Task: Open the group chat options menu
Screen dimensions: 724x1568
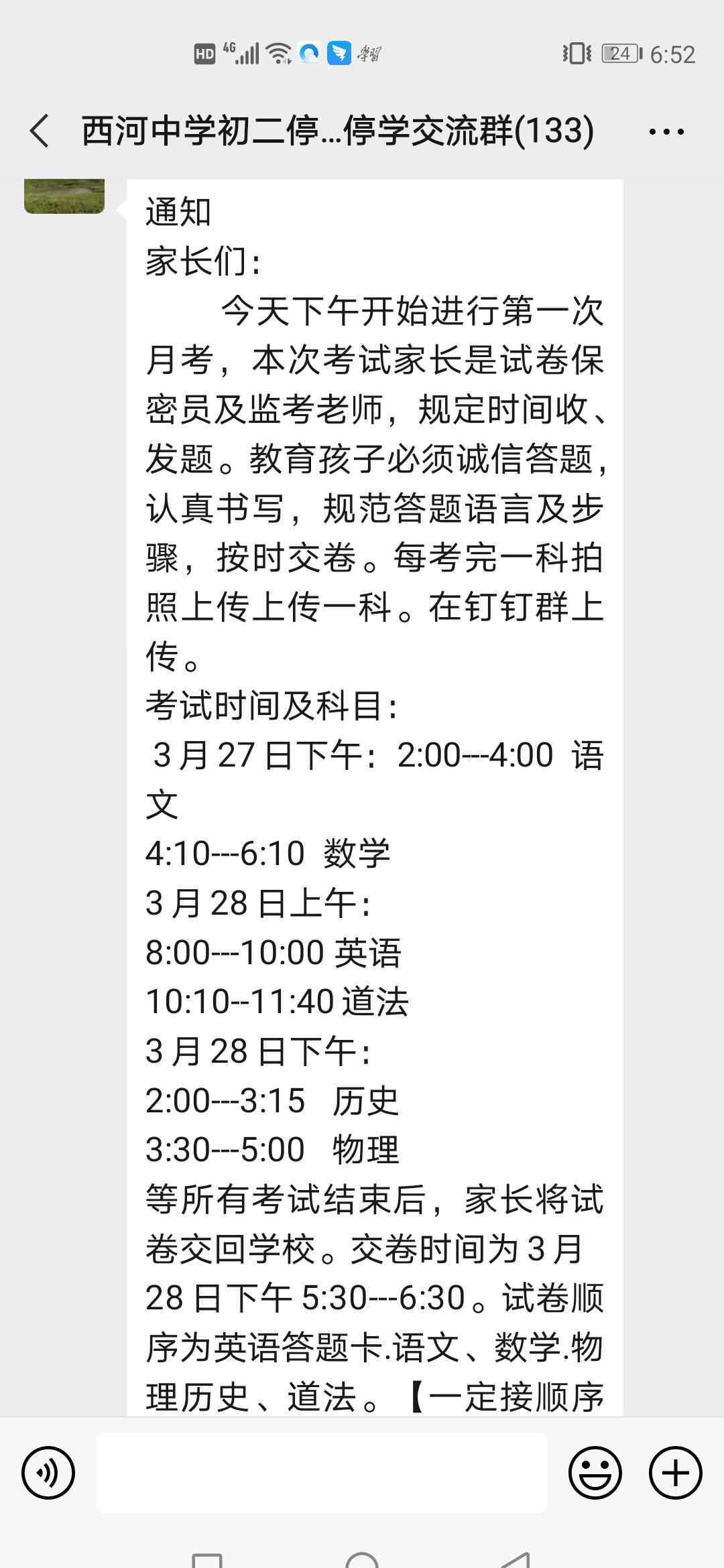Action: 666,131
